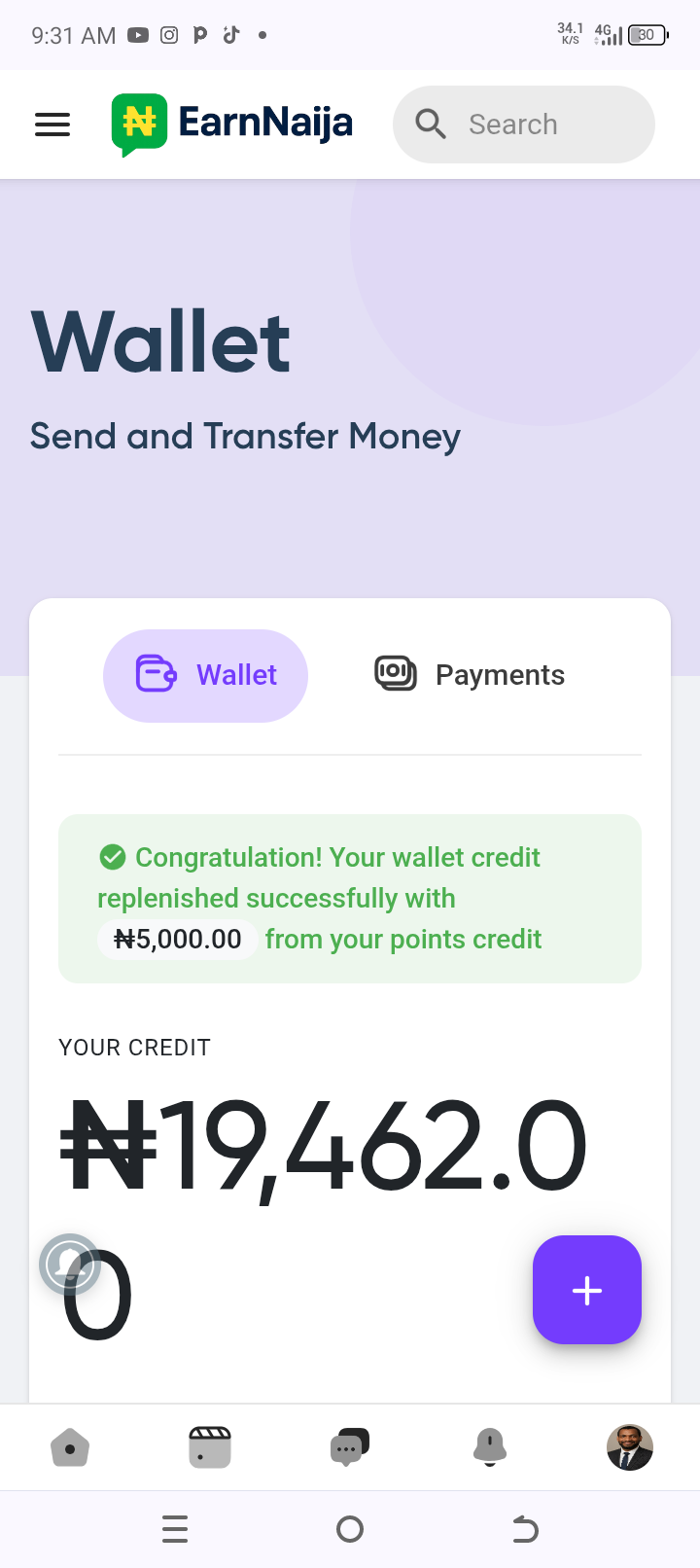Tap the EarnNaija logo to go home
Screen dimensions: 700x1568
coord(232,125)
